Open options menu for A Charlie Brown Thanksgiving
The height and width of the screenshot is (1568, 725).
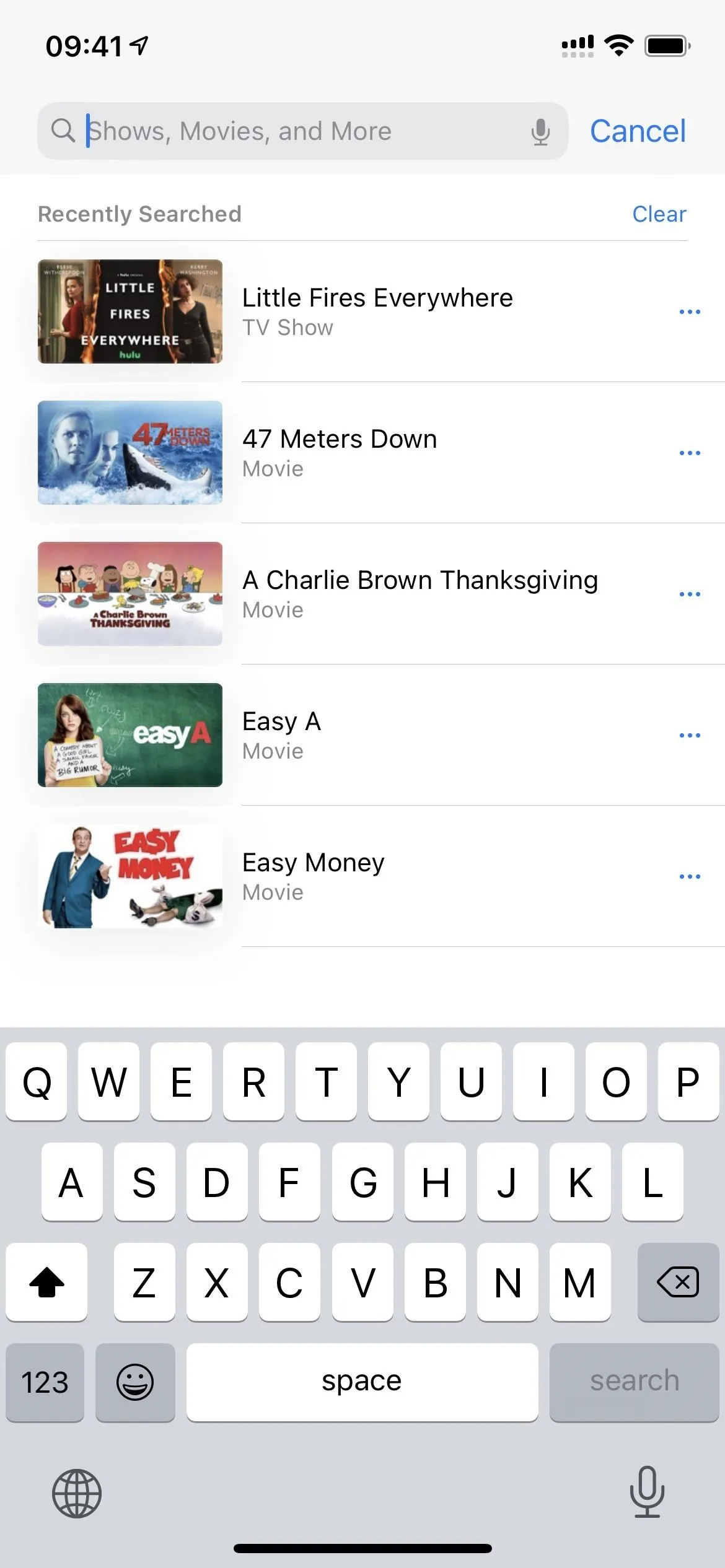pos(690,594)
